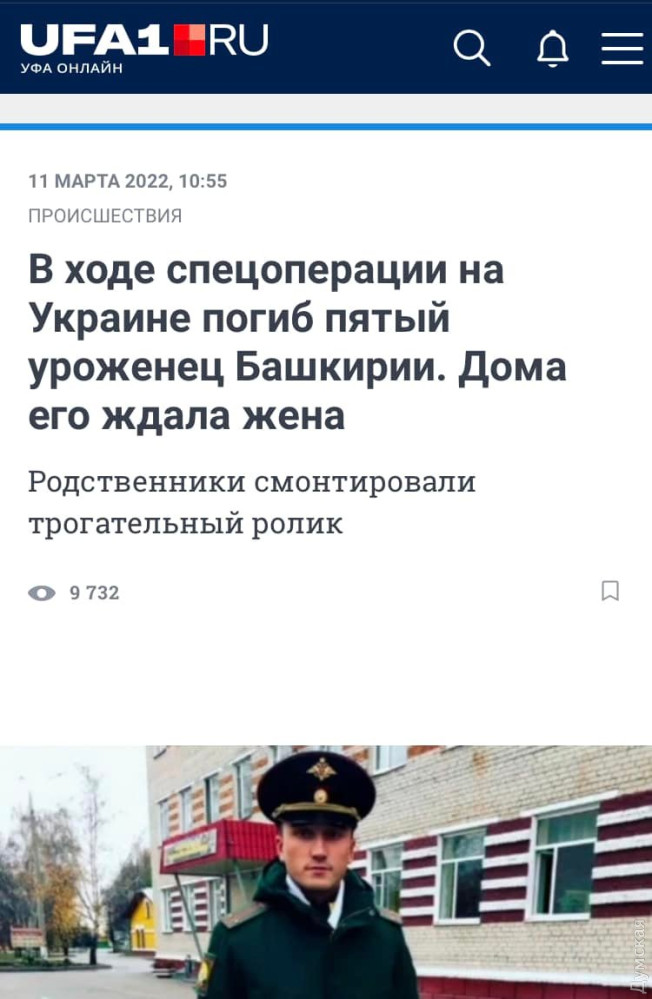This screenshot has width=652, height=999.
Task: Open the search magnifier icon
Action: point(472,47)
